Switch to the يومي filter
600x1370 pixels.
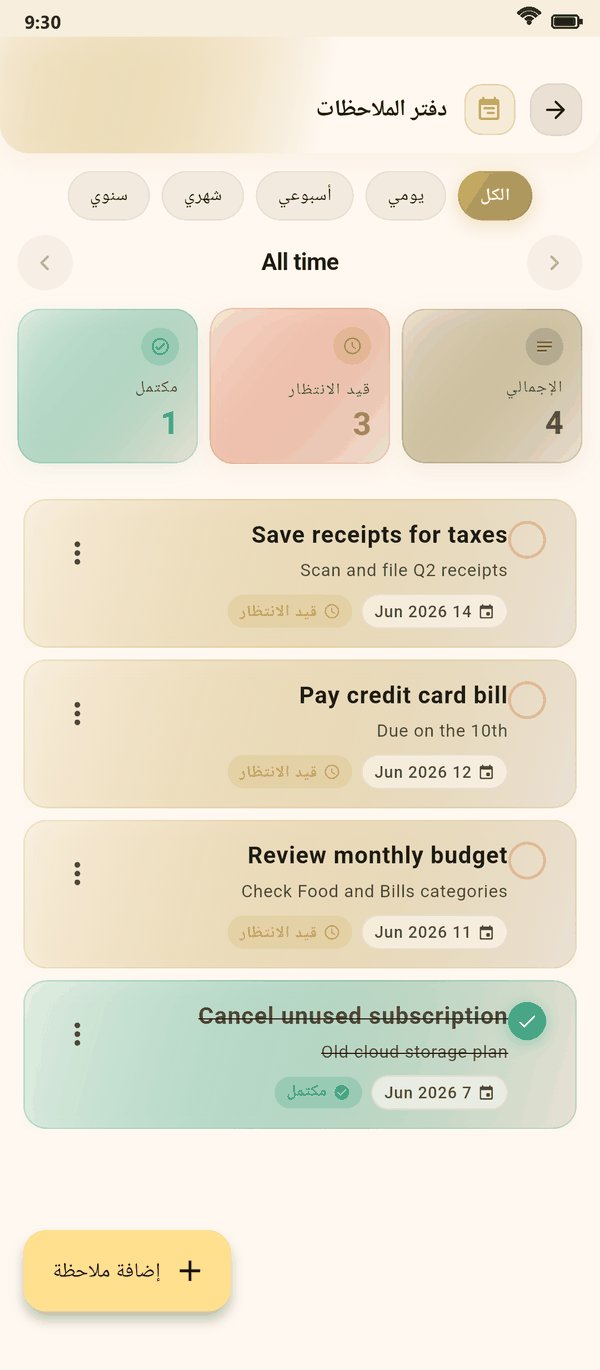[x=406, y=196]
